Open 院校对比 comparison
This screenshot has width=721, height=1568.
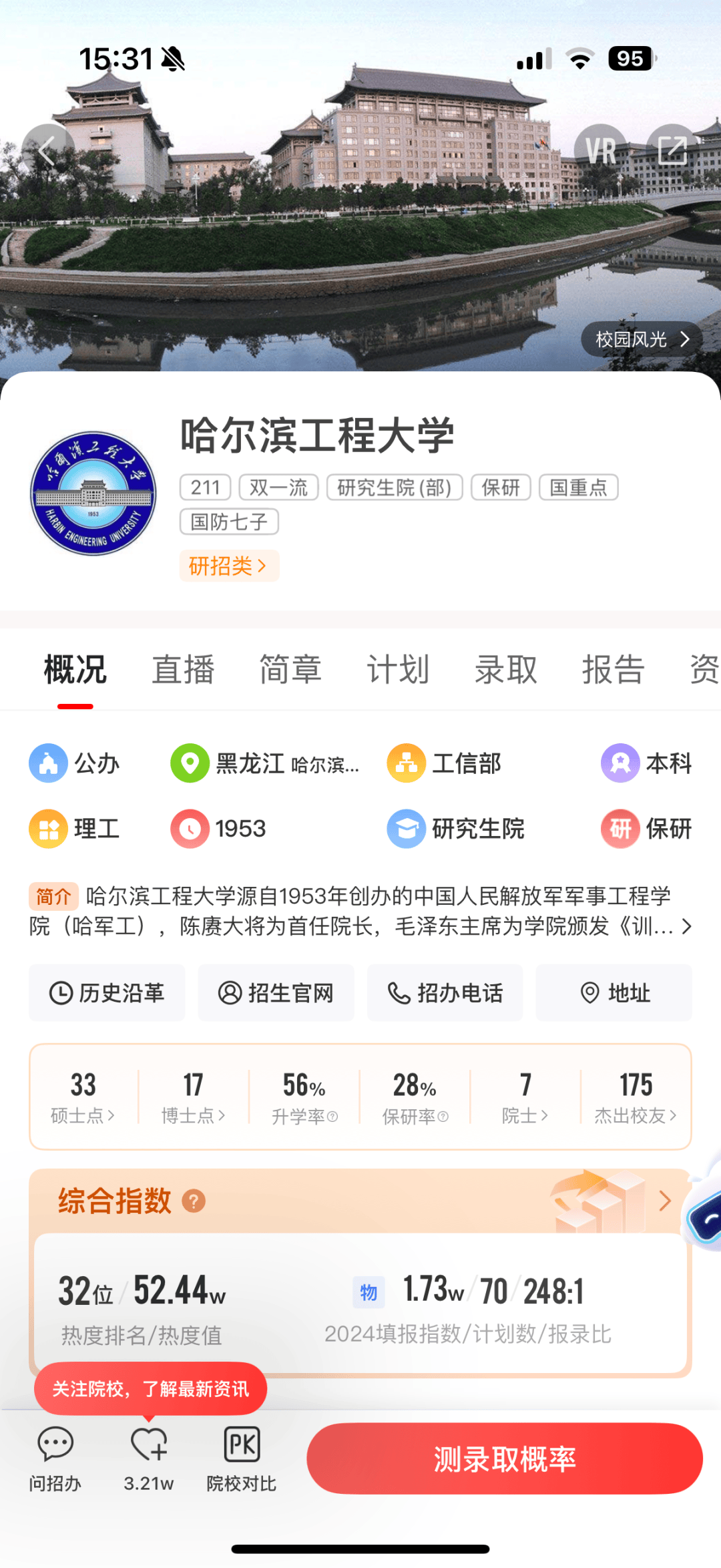[241, 1459]
